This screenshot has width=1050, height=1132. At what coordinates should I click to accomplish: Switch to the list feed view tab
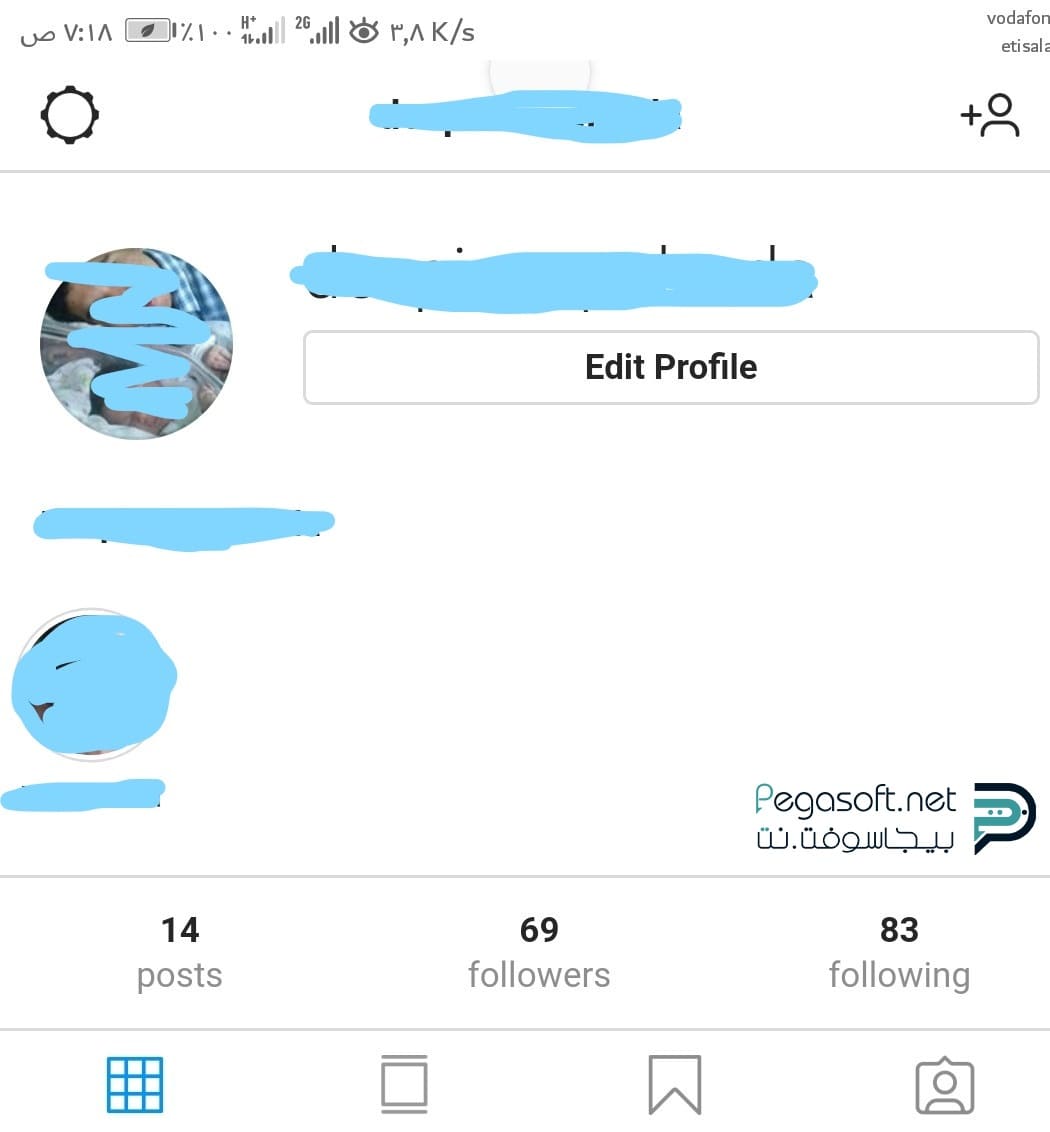click(x=404, y=1085)
